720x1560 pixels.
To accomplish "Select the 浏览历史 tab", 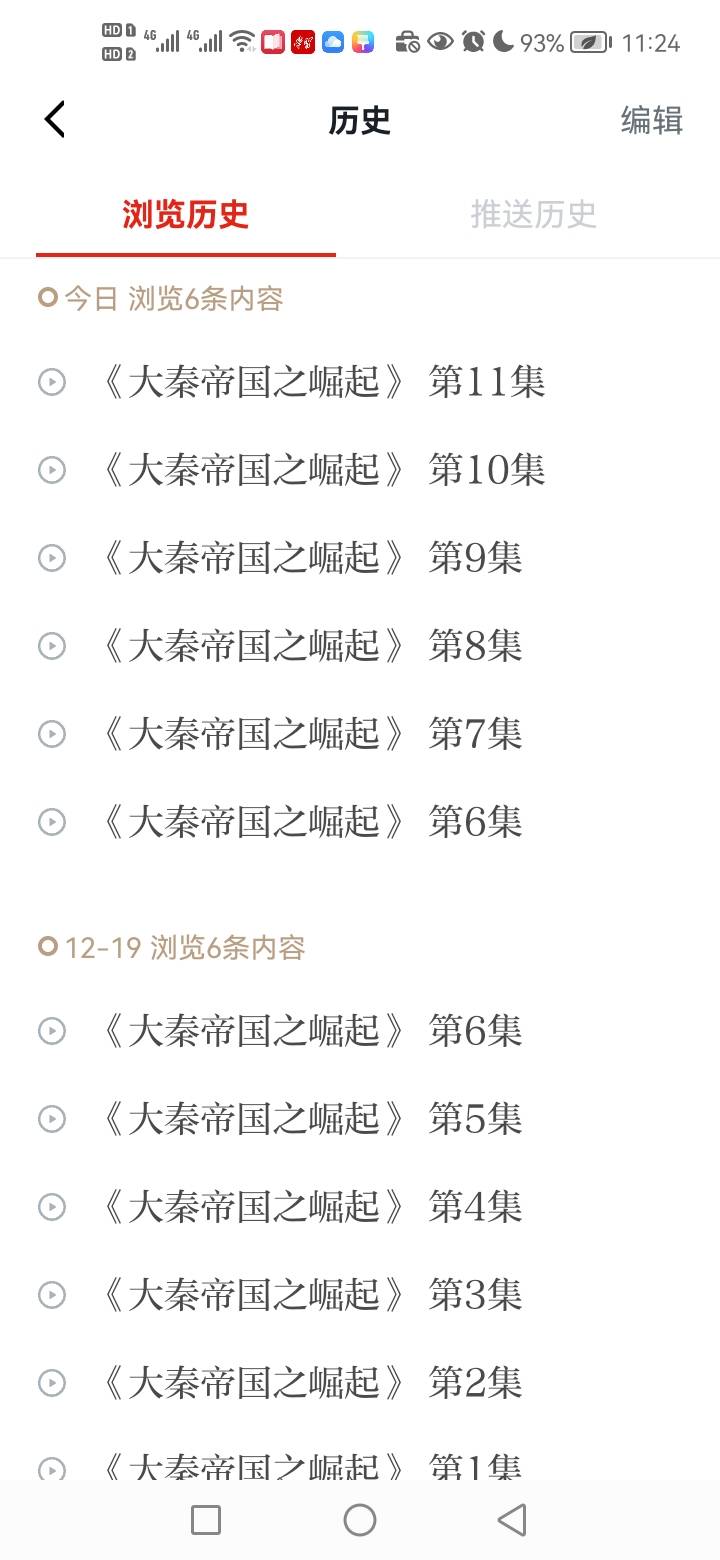I will [186, 214].
